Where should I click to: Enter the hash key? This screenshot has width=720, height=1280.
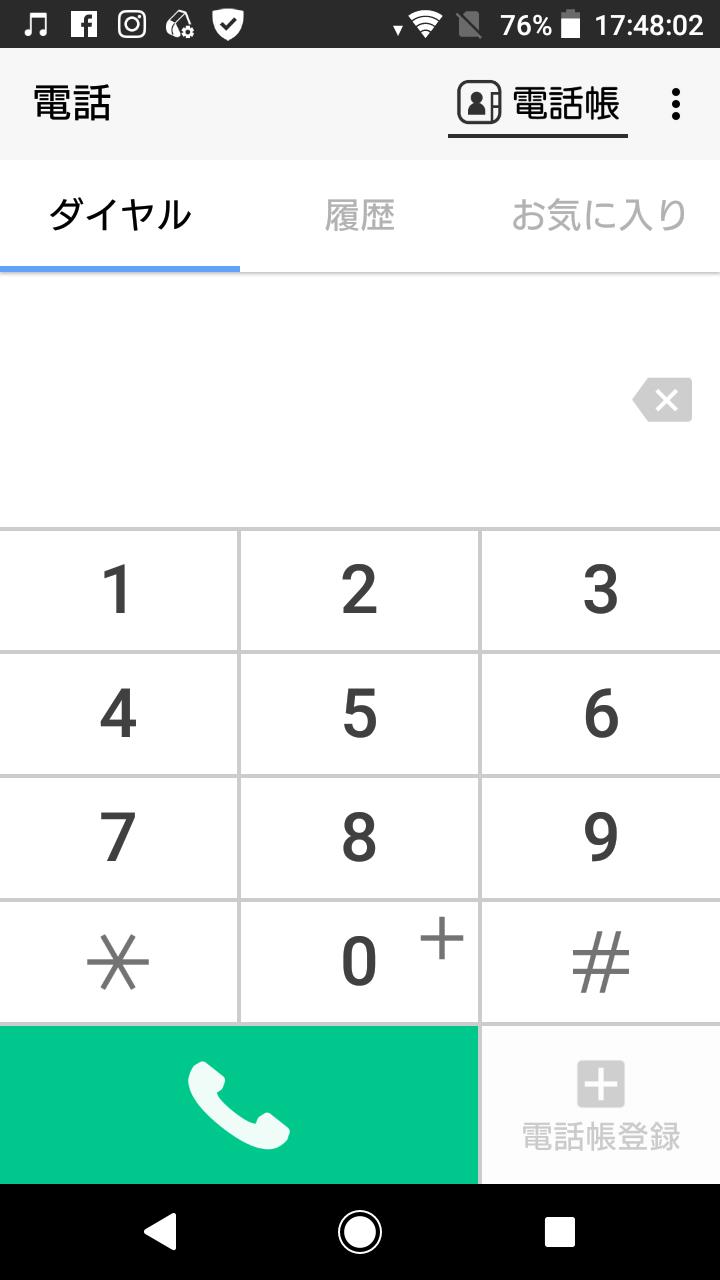pyautogui.click(x=601, y=962)
